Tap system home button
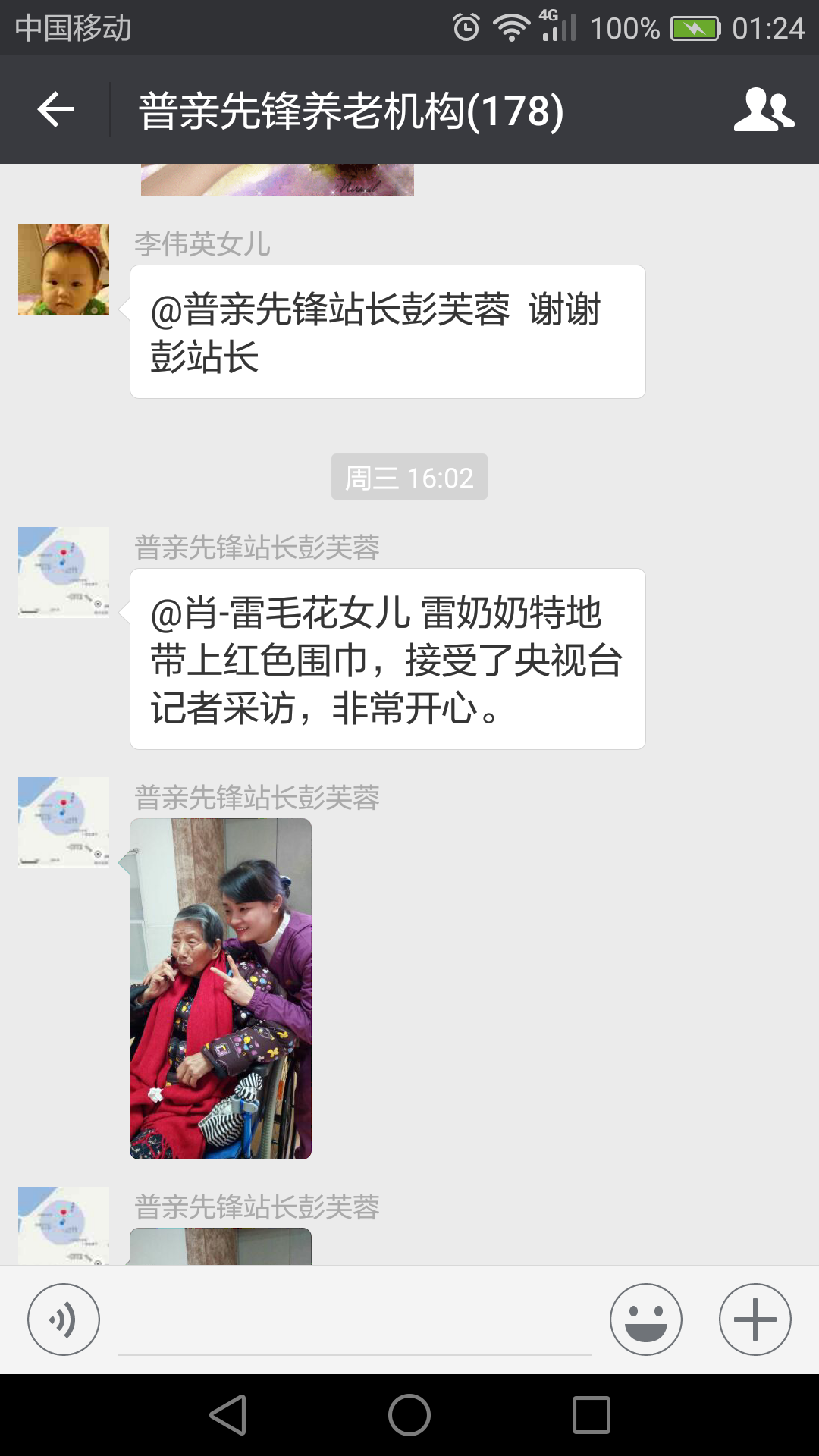The height and width of the screenshot is (1456, 819). [x=409, y=1415]
